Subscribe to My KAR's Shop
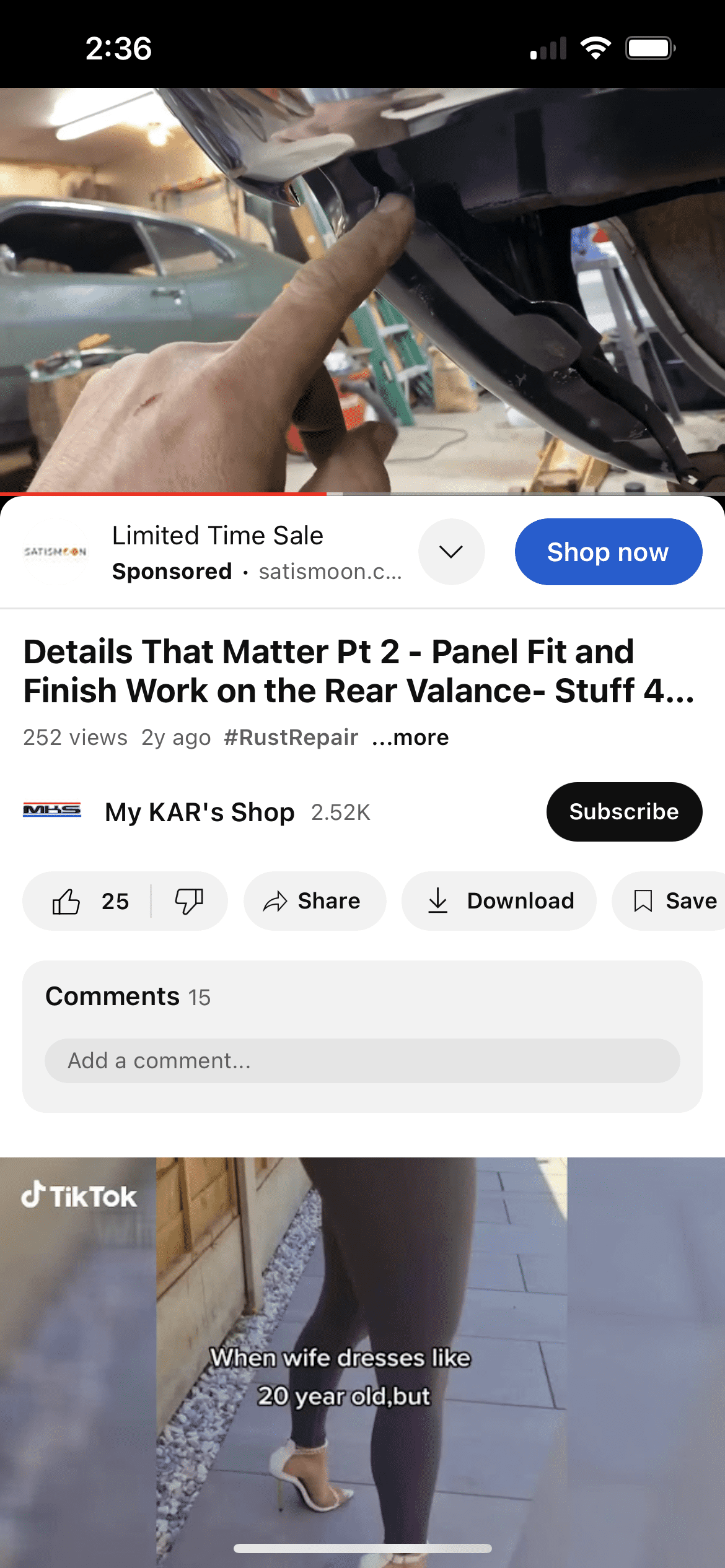This screenshot has height=1568, width=725. click(x=623, y=811)
